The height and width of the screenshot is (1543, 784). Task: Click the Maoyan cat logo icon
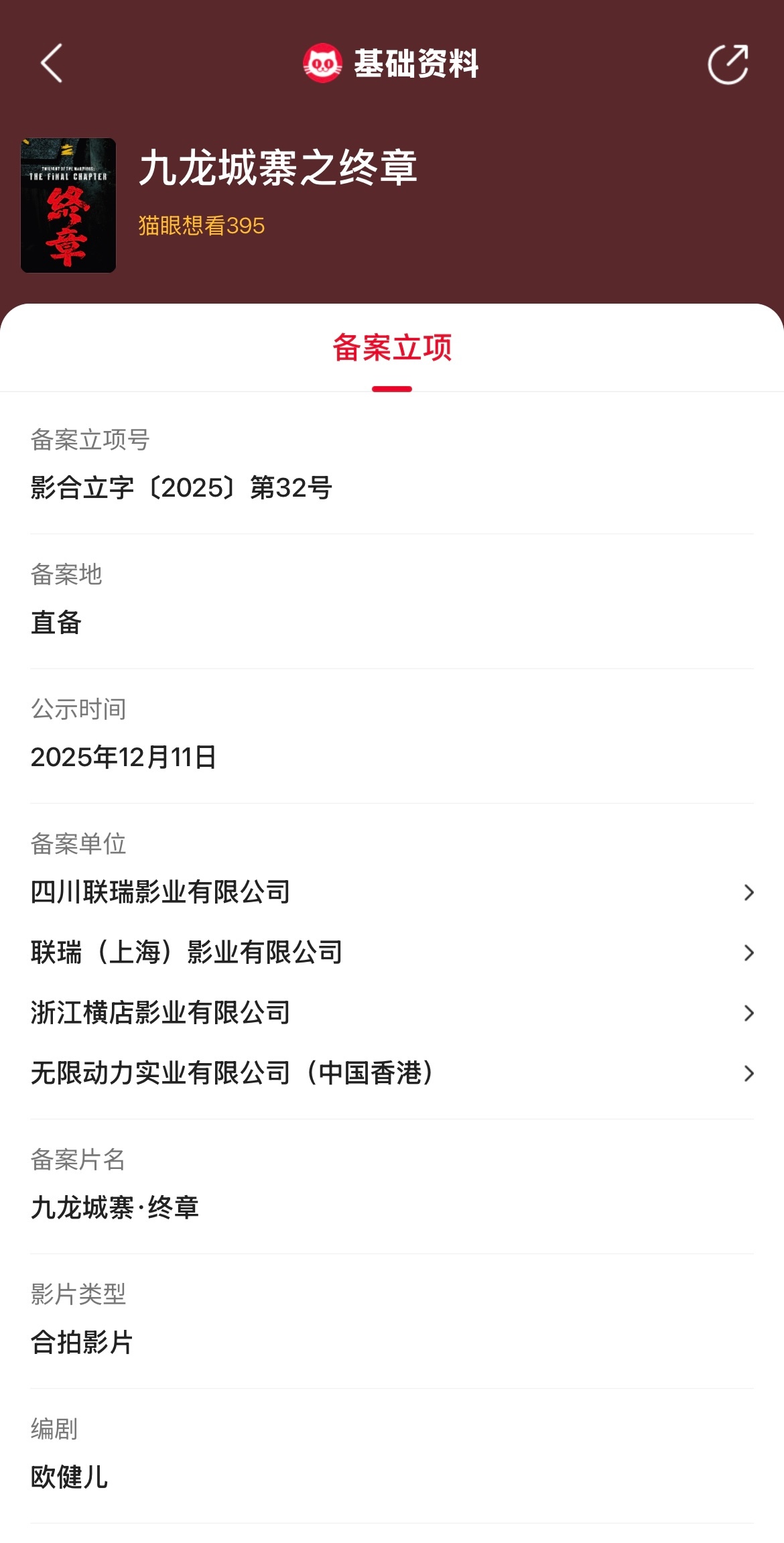click(320, 64)
